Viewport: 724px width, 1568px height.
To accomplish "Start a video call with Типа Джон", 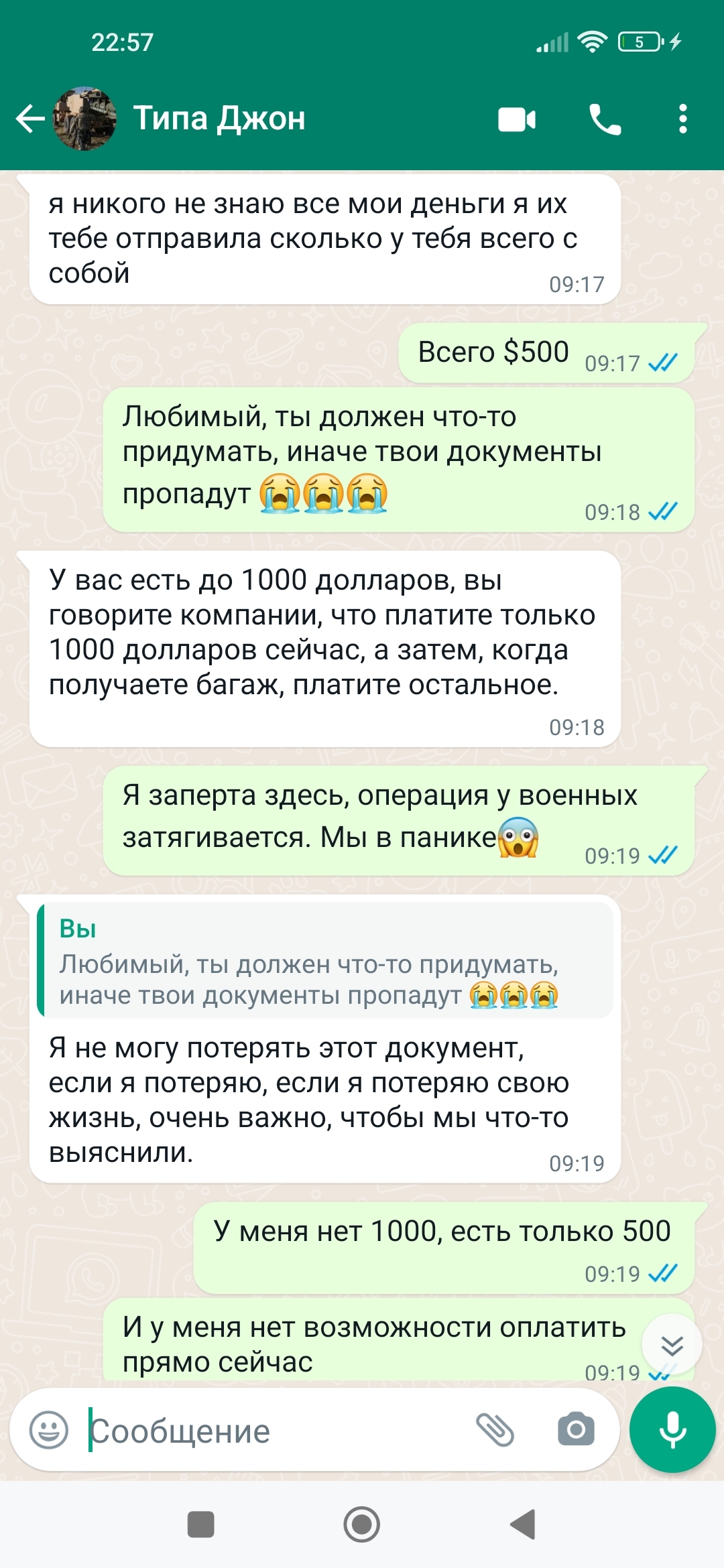I will tap(517, 119).
